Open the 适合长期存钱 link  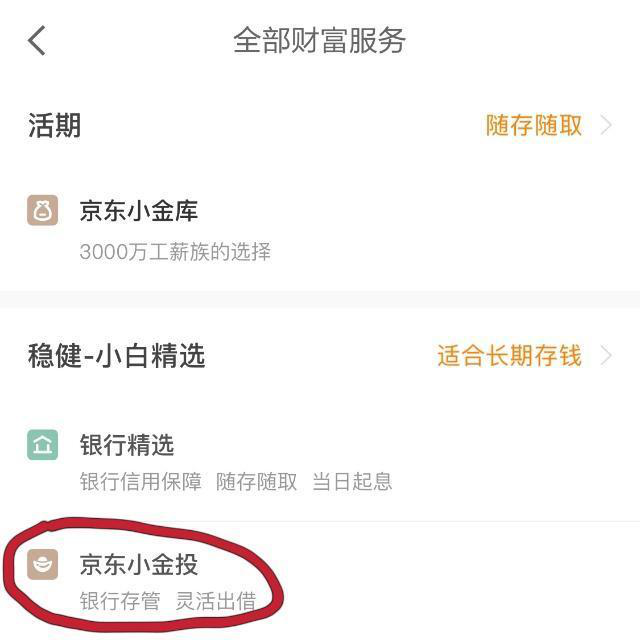pos(522,356)
